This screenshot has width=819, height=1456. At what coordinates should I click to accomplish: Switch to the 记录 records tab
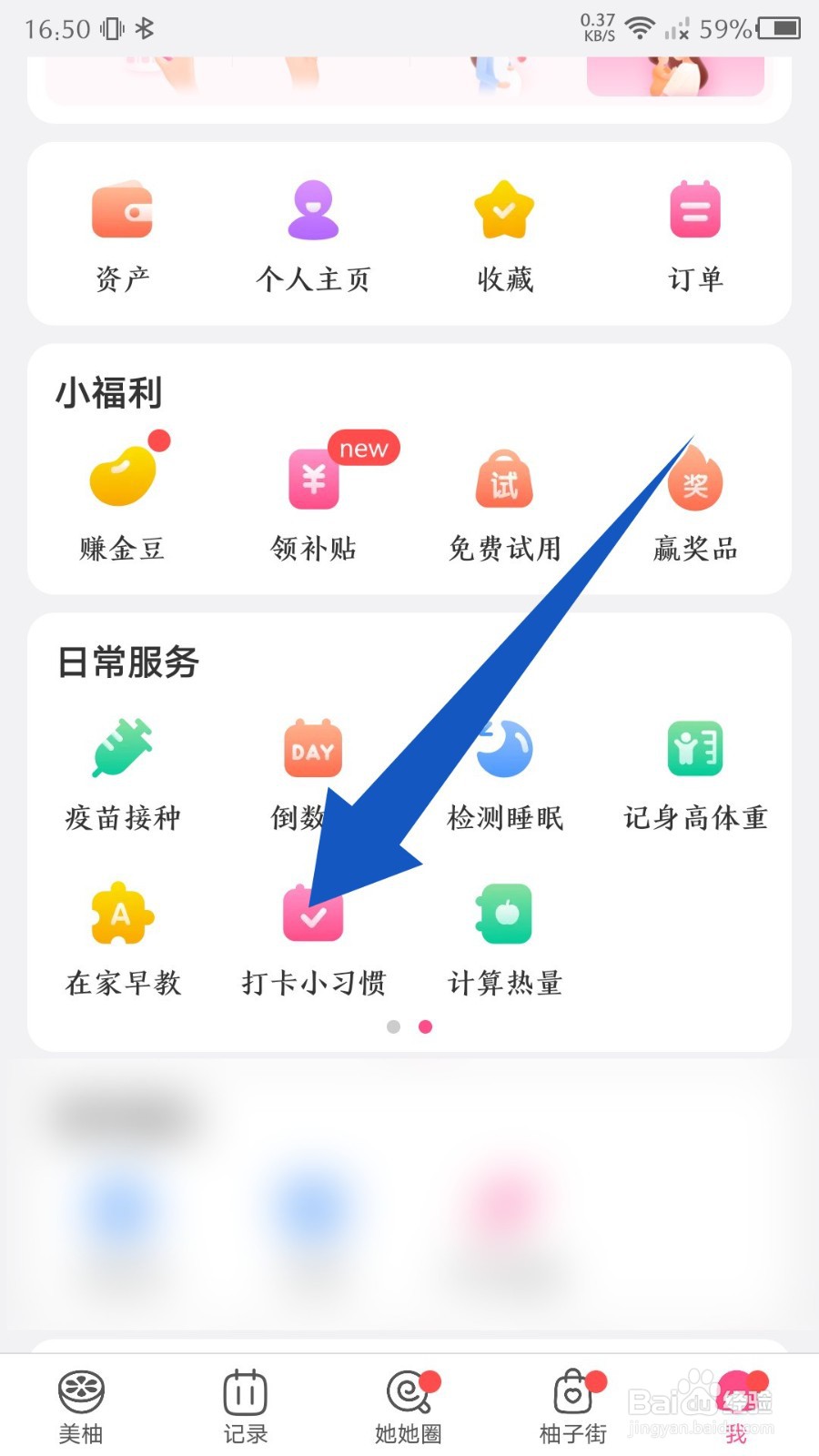[245, 1401]
